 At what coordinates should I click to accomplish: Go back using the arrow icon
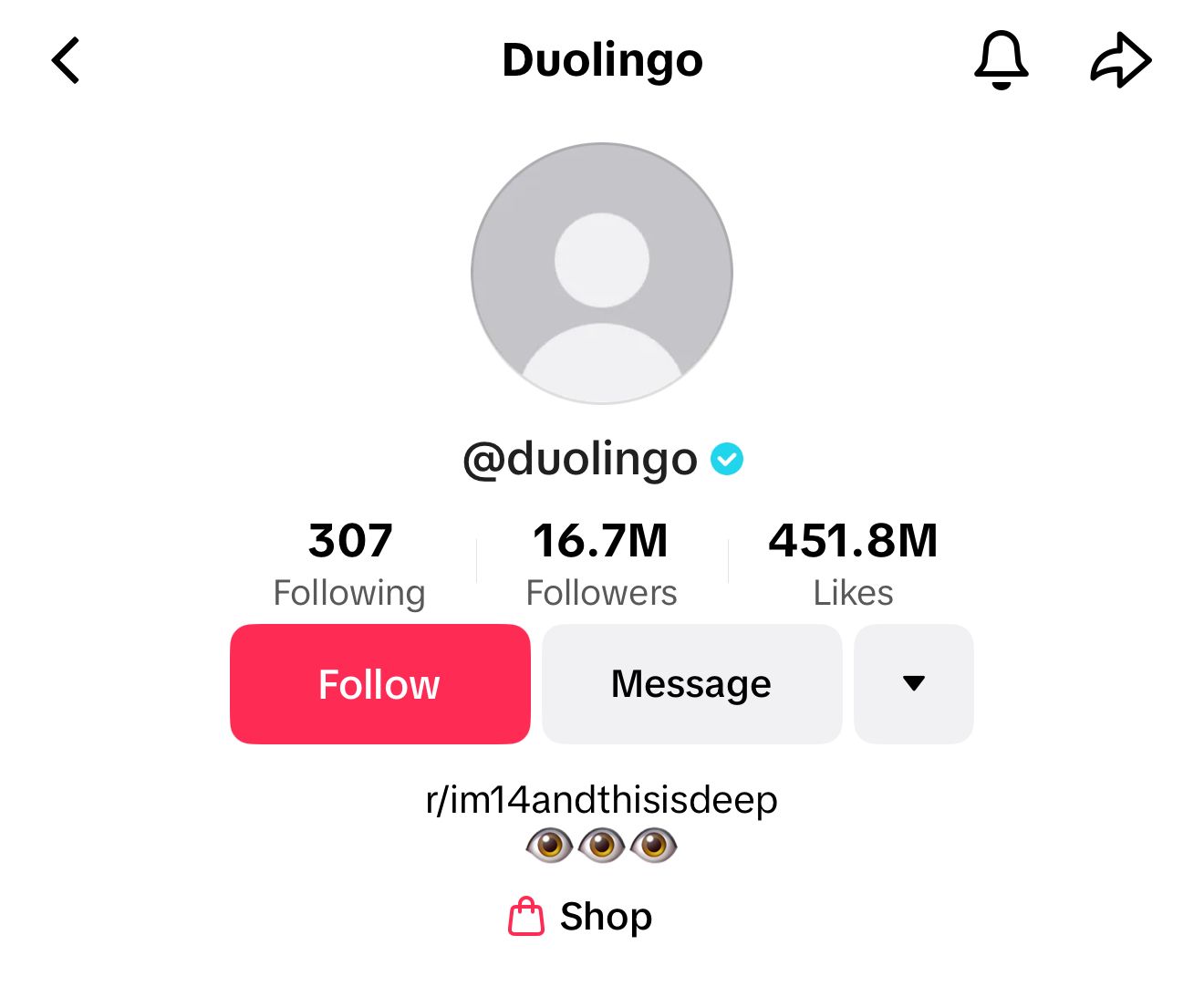click(x=66, y=61)
